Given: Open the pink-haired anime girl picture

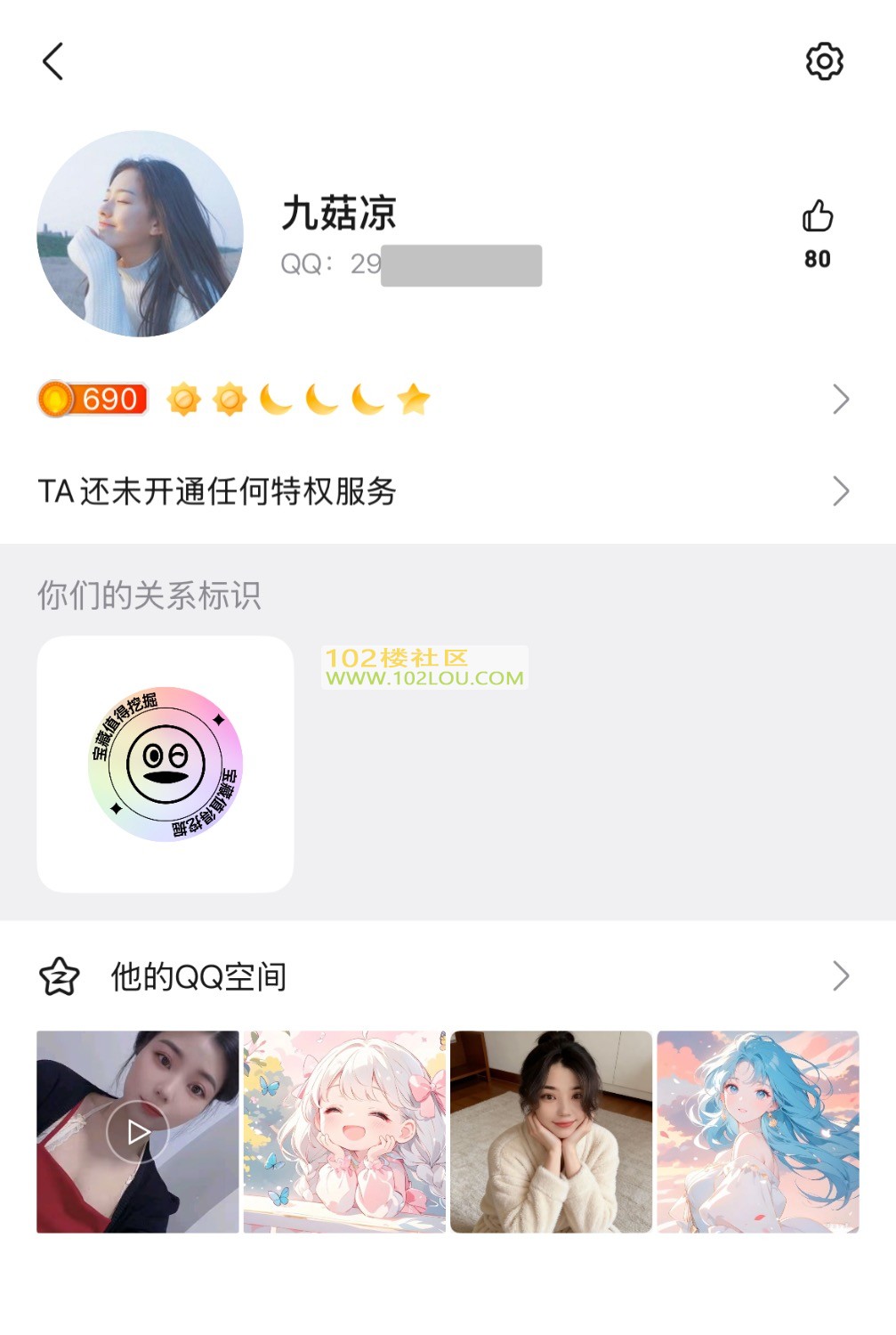Looking at the screenshot, I should 344,1132.
